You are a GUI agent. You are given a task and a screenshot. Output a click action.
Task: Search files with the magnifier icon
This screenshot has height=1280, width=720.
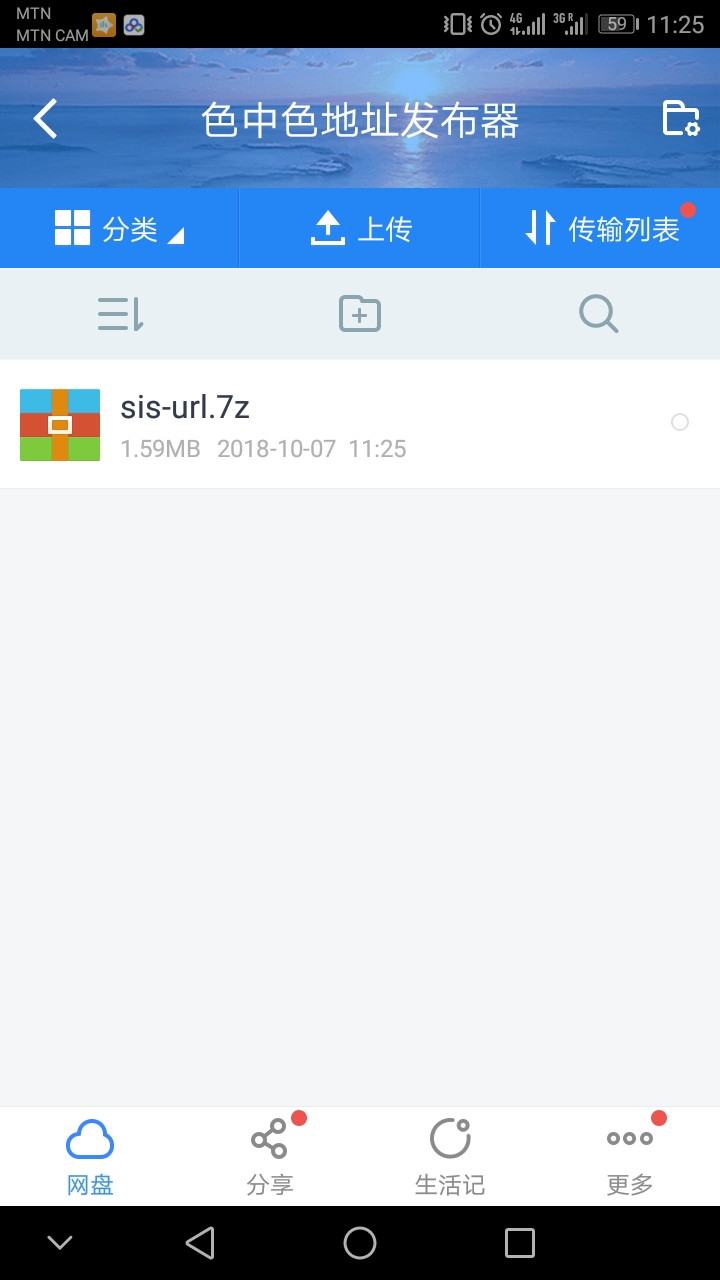tap(599, 315)
